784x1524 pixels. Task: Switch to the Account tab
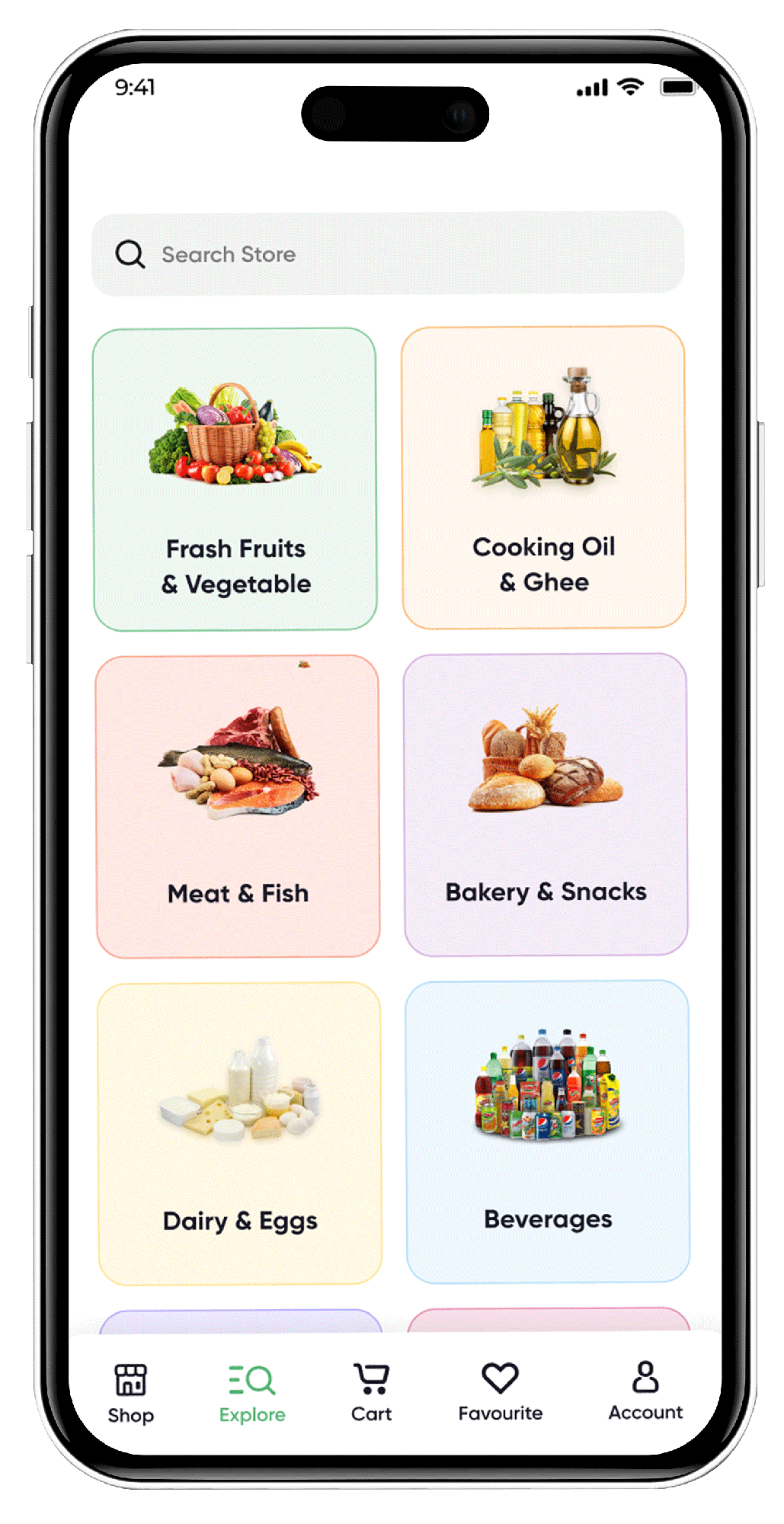(645, 1391)
